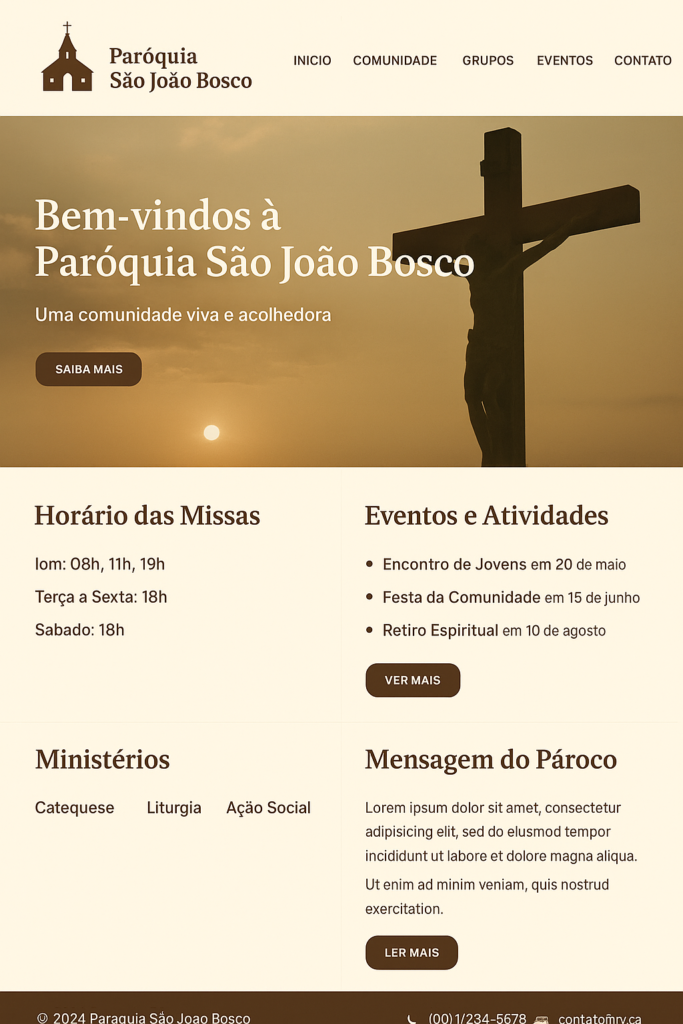Visit the Contato page
Viewport: 683px width, 1024px height.
(x=643, y=61)
